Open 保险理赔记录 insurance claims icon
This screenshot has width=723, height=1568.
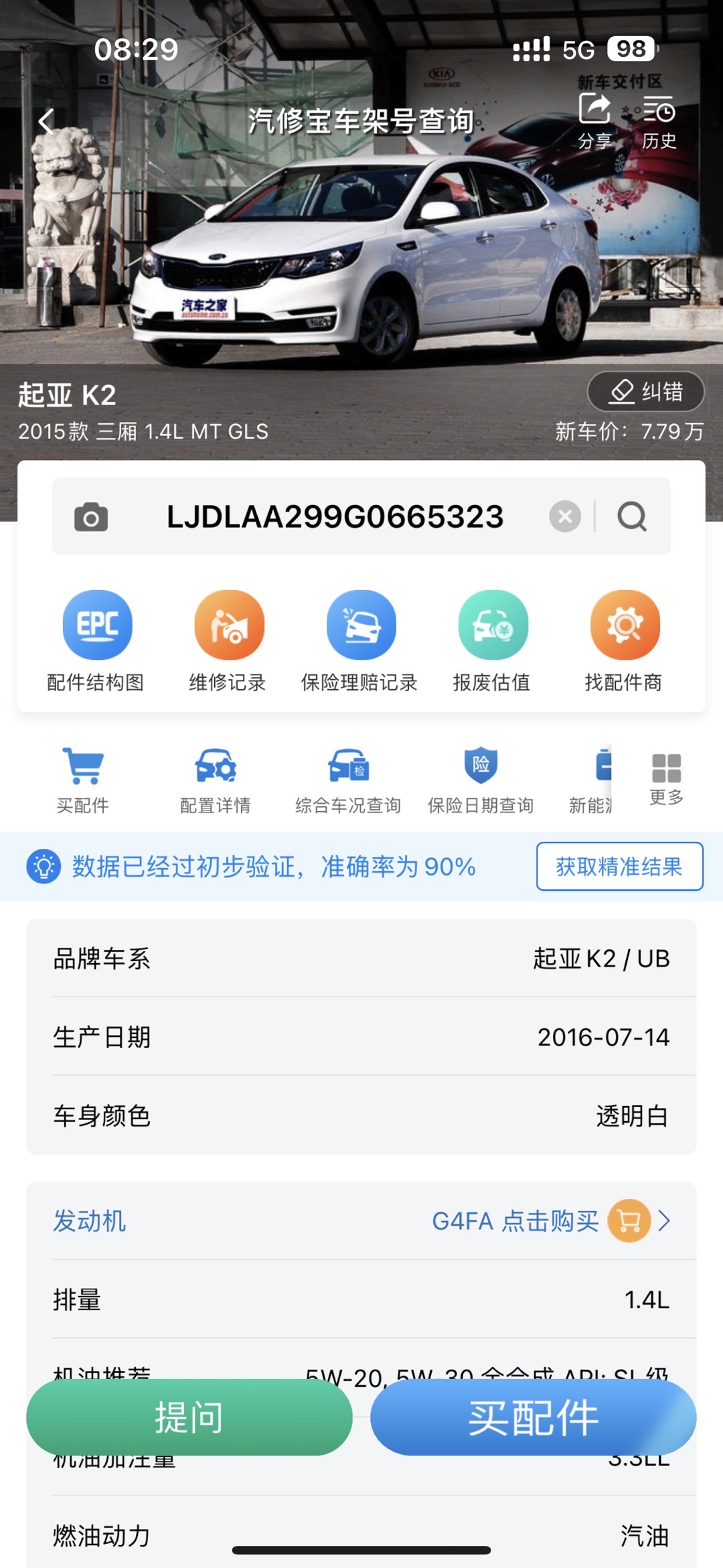point(359,627)
